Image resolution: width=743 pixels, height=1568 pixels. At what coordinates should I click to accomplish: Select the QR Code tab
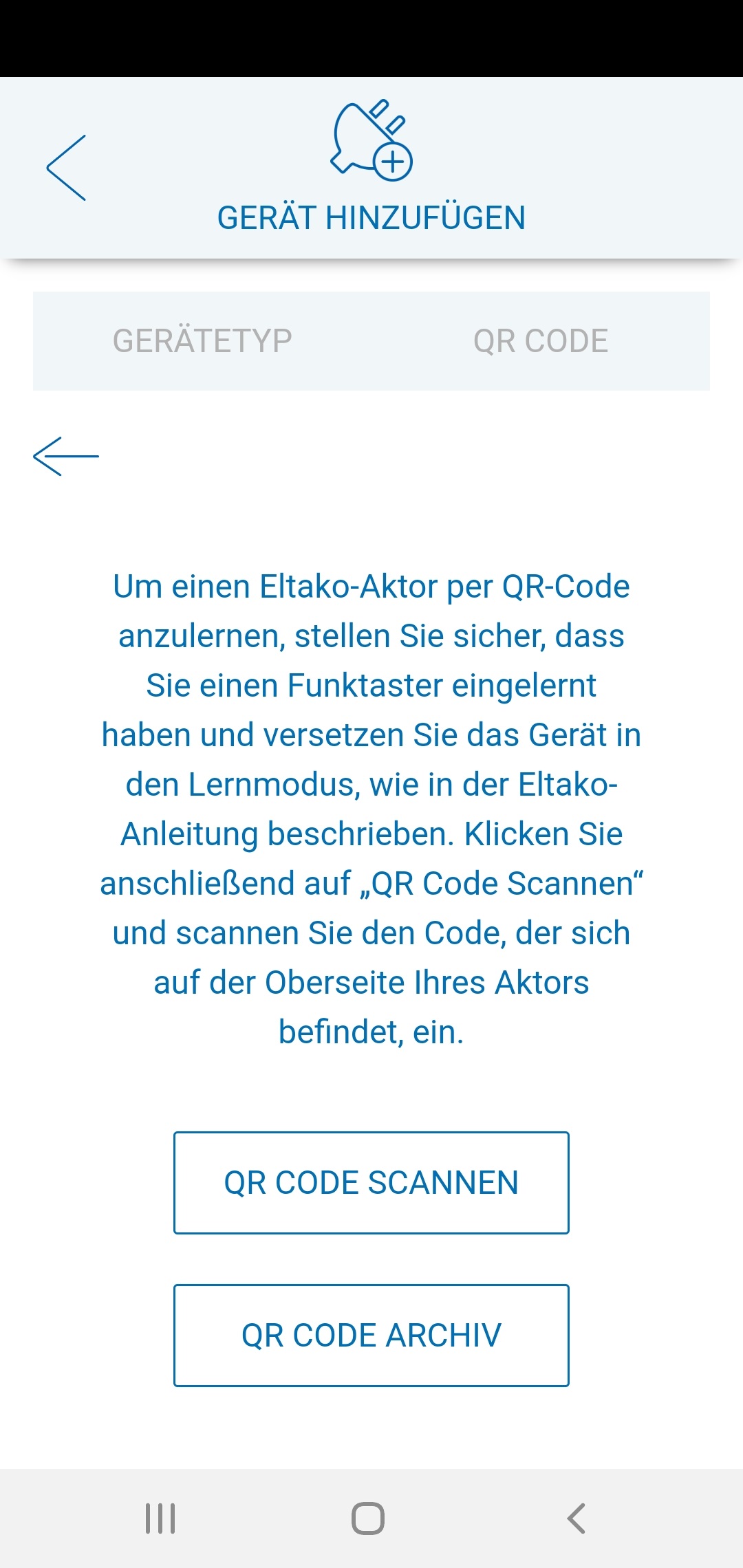(x=541, y=341)
